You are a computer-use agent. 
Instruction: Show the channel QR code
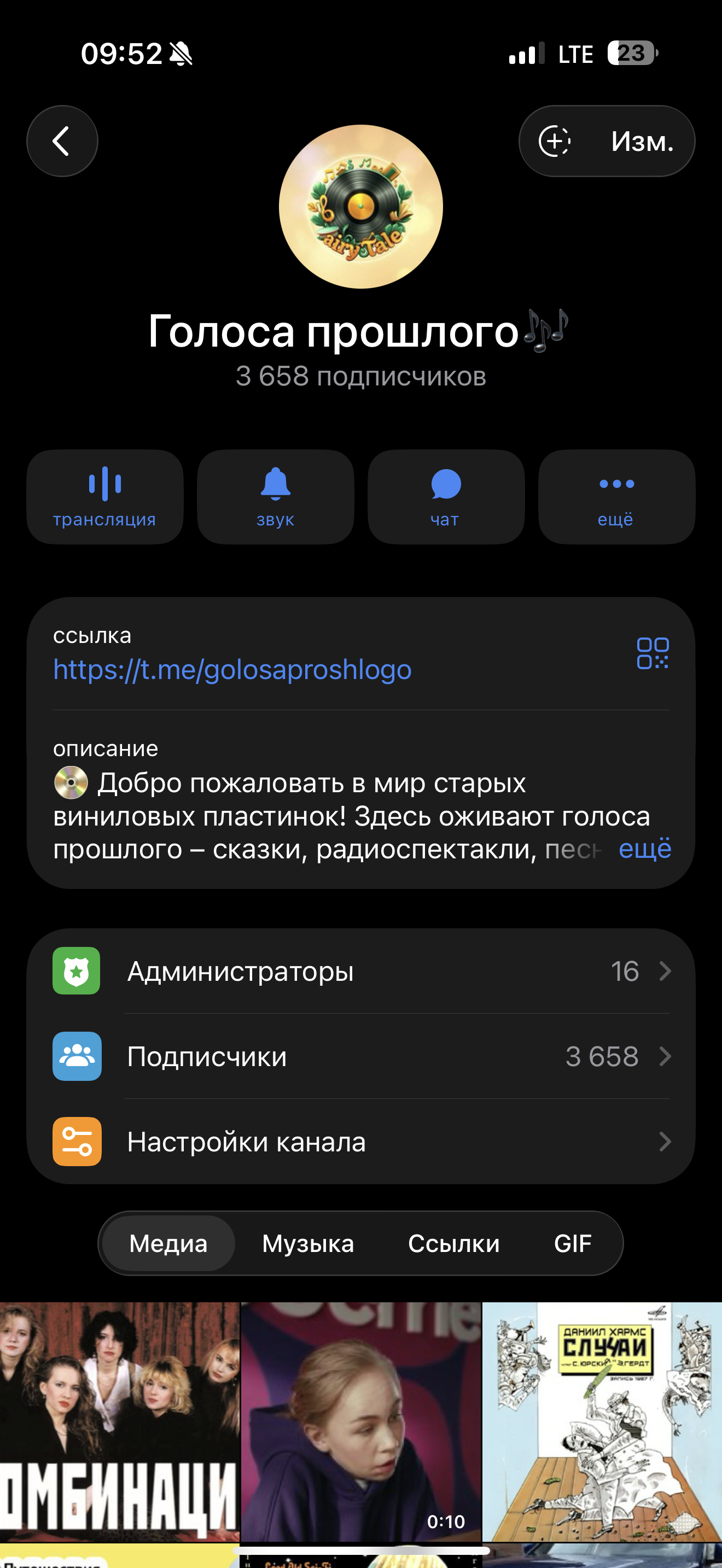pos(652,653)
